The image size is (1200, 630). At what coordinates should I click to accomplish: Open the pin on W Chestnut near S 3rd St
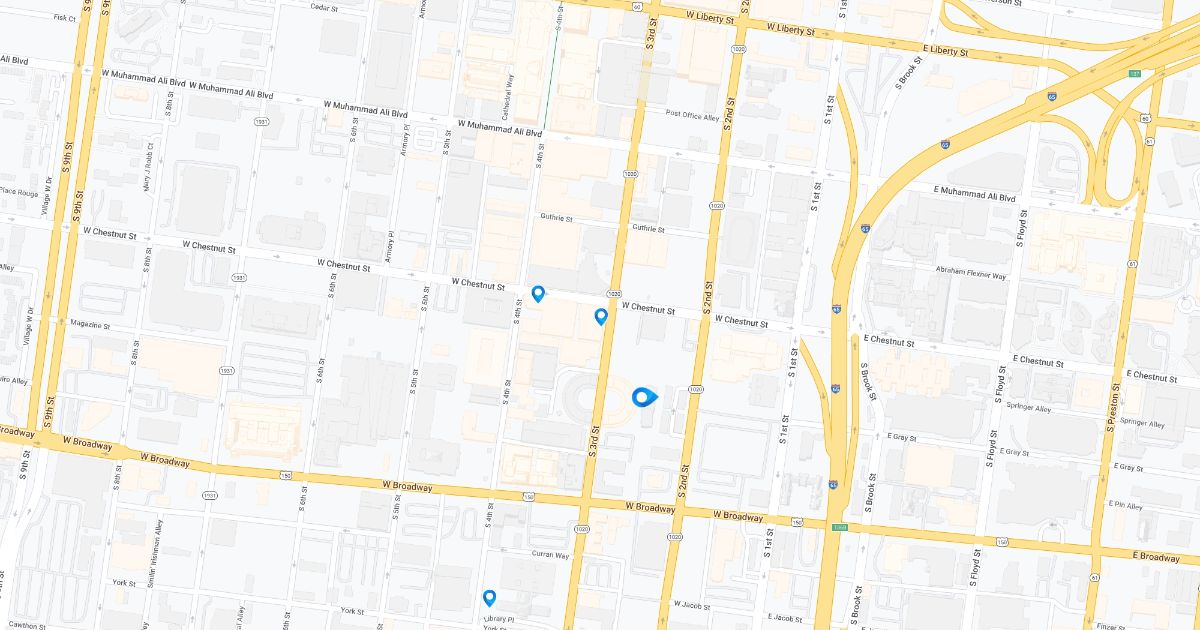(x=601, y=317)
